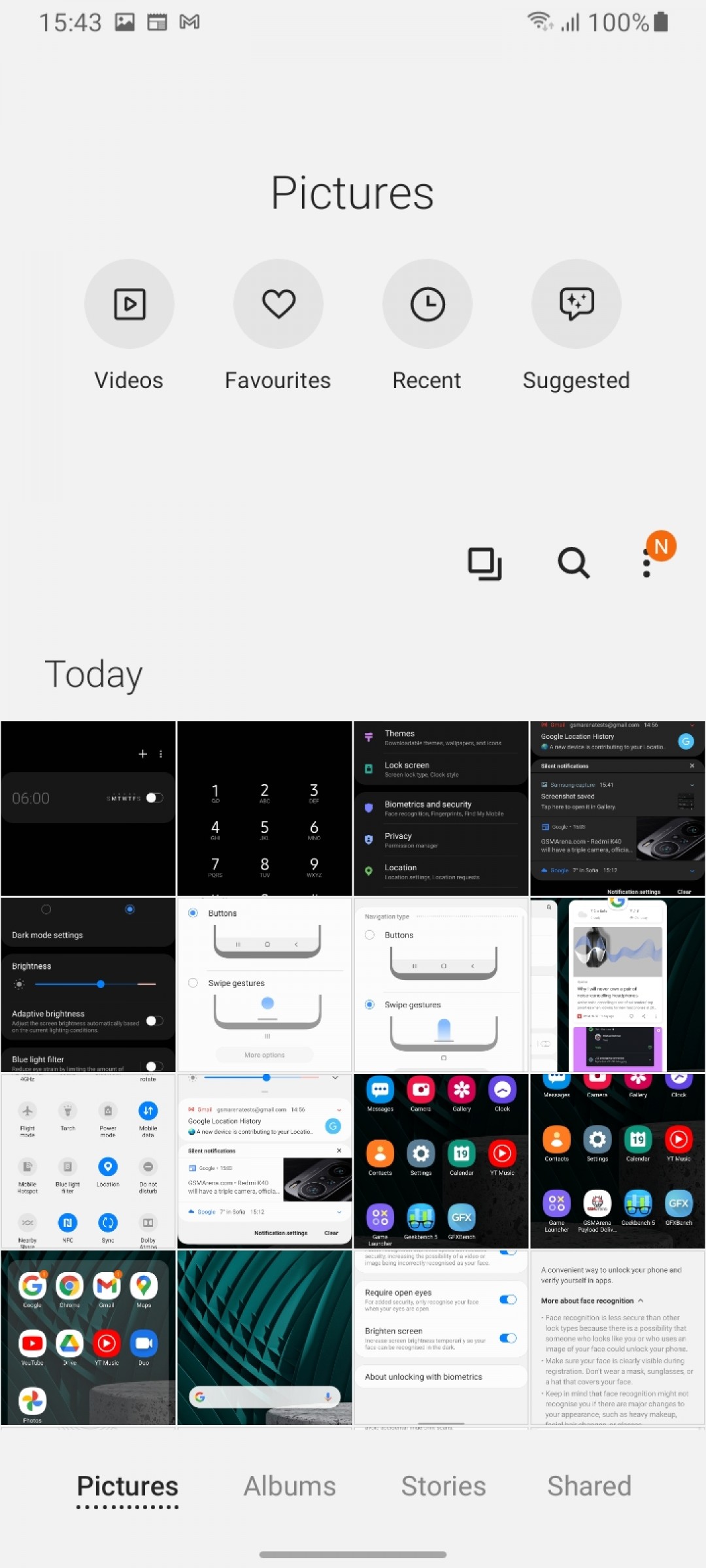Open the 06:00 alarm screenshot
706x1568 pixels.
(x=88, y=808)
